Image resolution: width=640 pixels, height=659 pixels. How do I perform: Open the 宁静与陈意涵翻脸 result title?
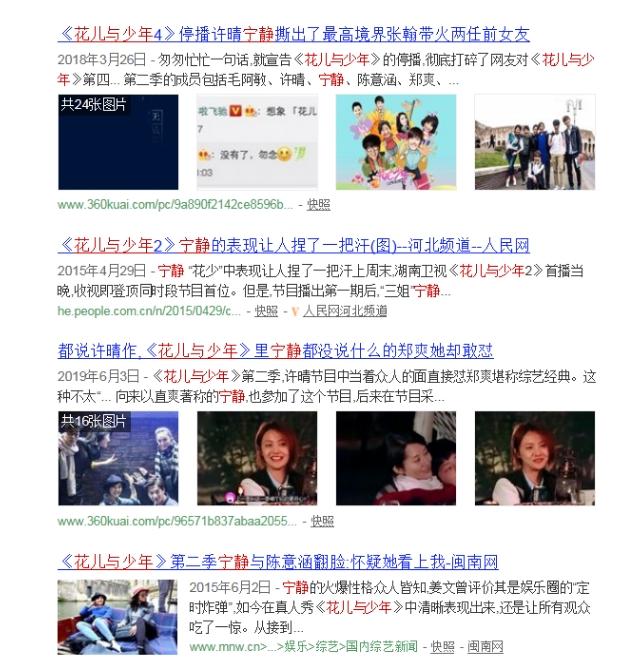pos(277,561)
